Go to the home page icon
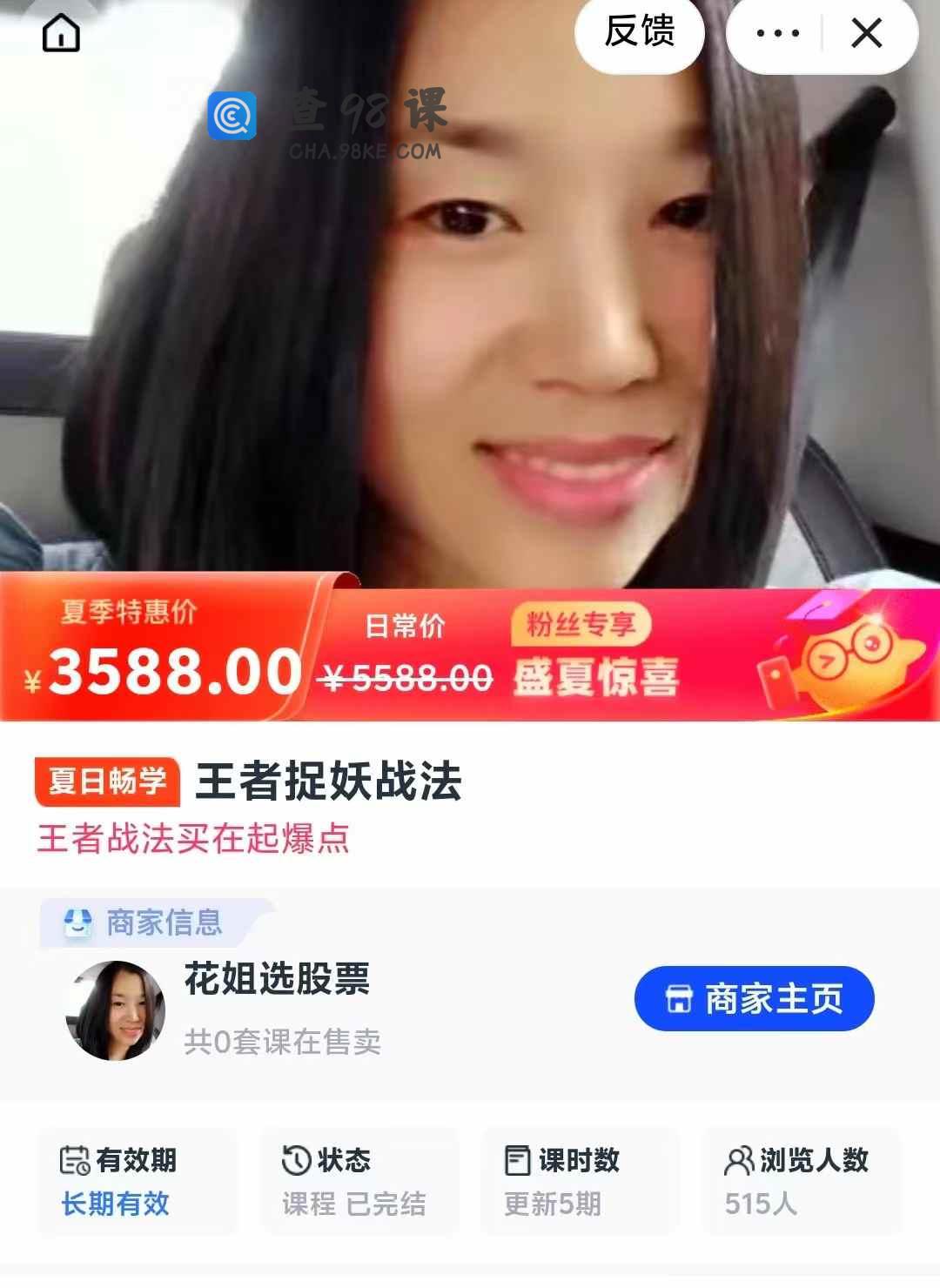Viewport: 940px width, 1288px height. click(61, 34)
